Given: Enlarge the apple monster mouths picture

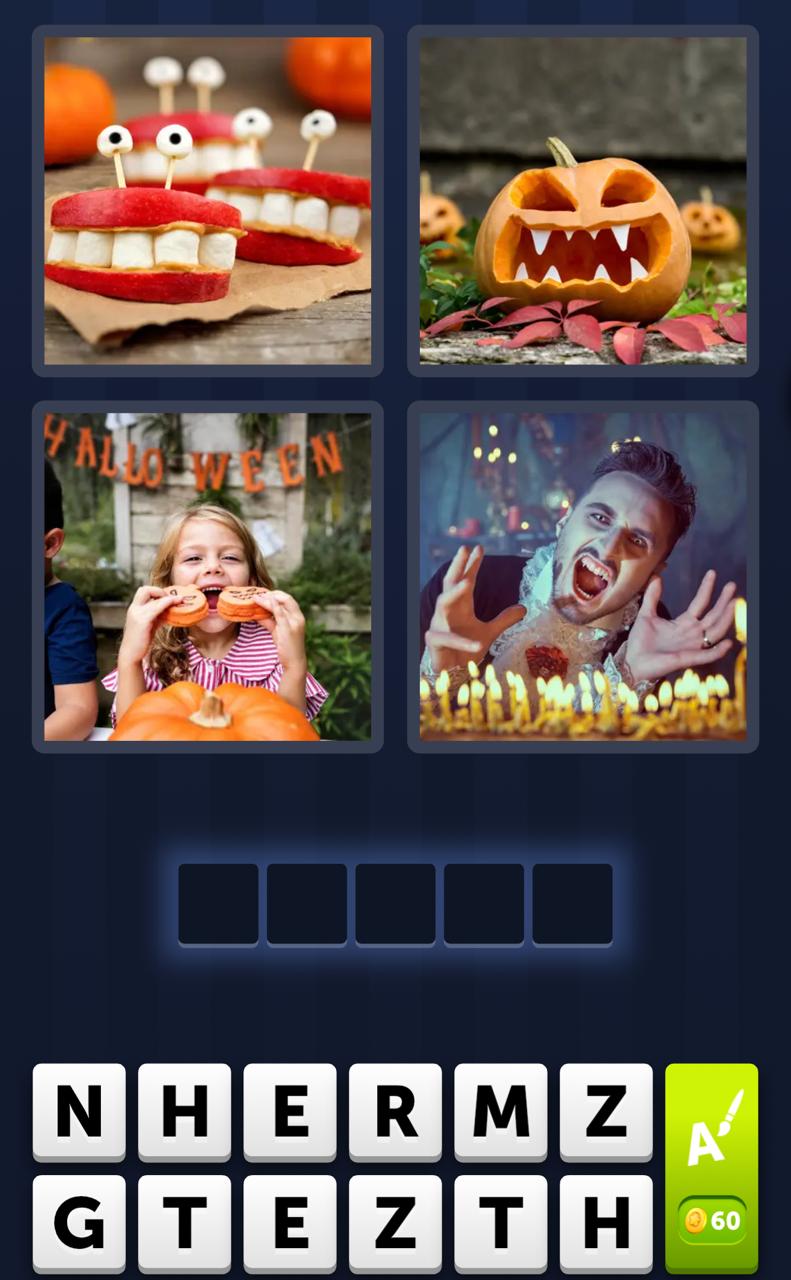Looking at the screenshot, I should pos(208,201).
